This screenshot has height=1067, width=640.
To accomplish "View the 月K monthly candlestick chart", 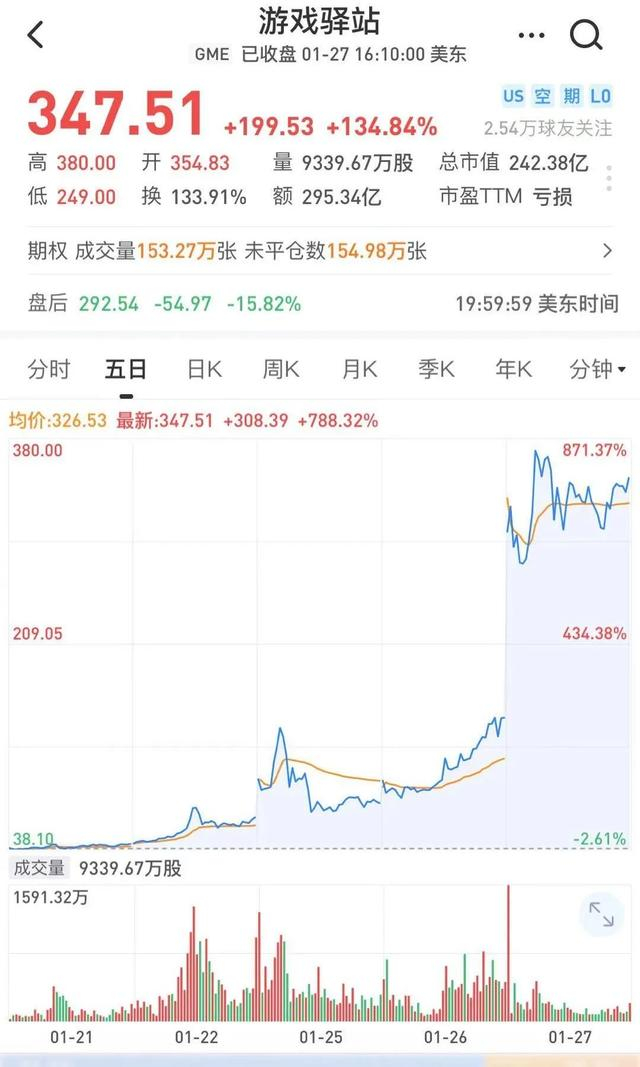I will click(x=359, y=370).
